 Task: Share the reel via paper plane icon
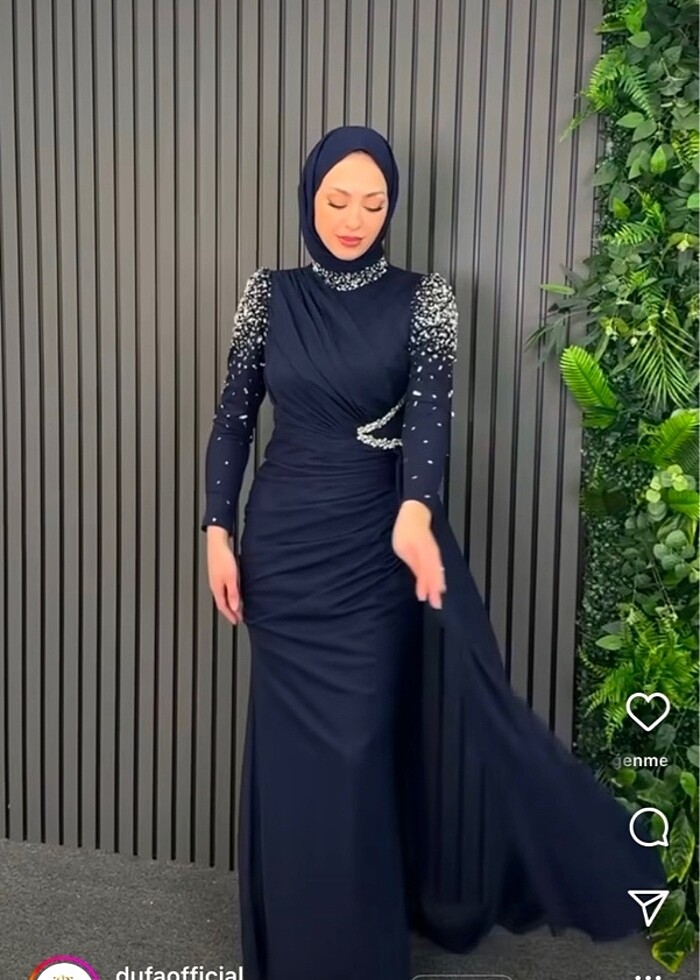coord(648,906)
